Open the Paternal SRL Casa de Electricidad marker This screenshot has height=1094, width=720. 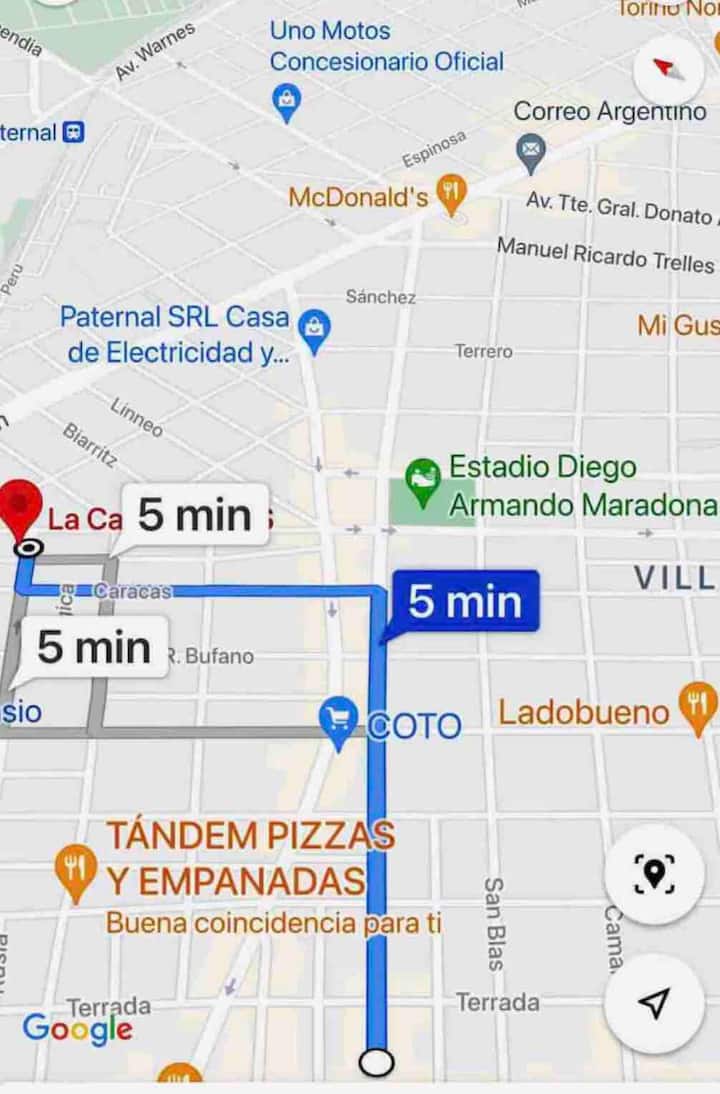coord(315,333)
